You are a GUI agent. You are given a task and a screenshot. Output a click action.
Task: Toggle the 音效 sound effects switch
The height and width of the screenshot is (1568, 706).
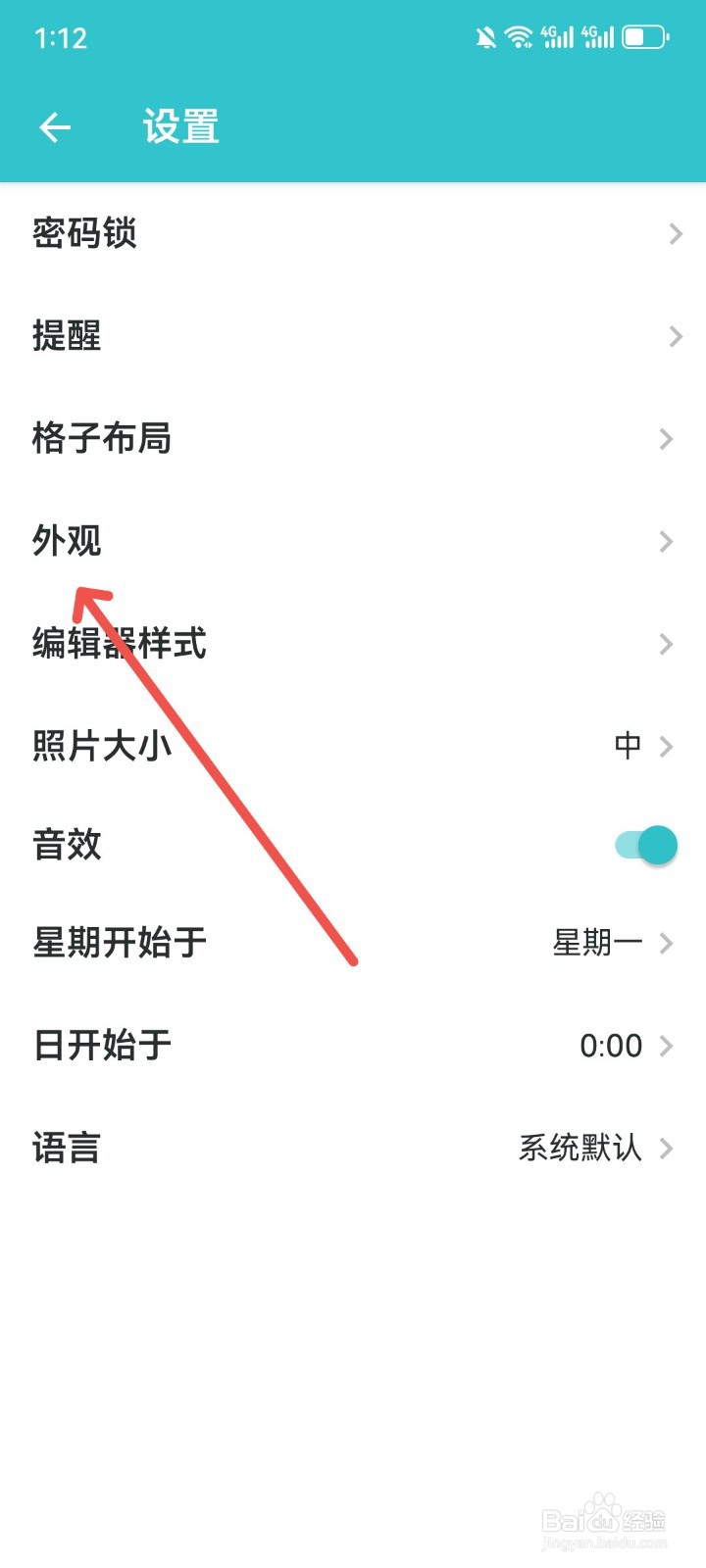[646, 843]
